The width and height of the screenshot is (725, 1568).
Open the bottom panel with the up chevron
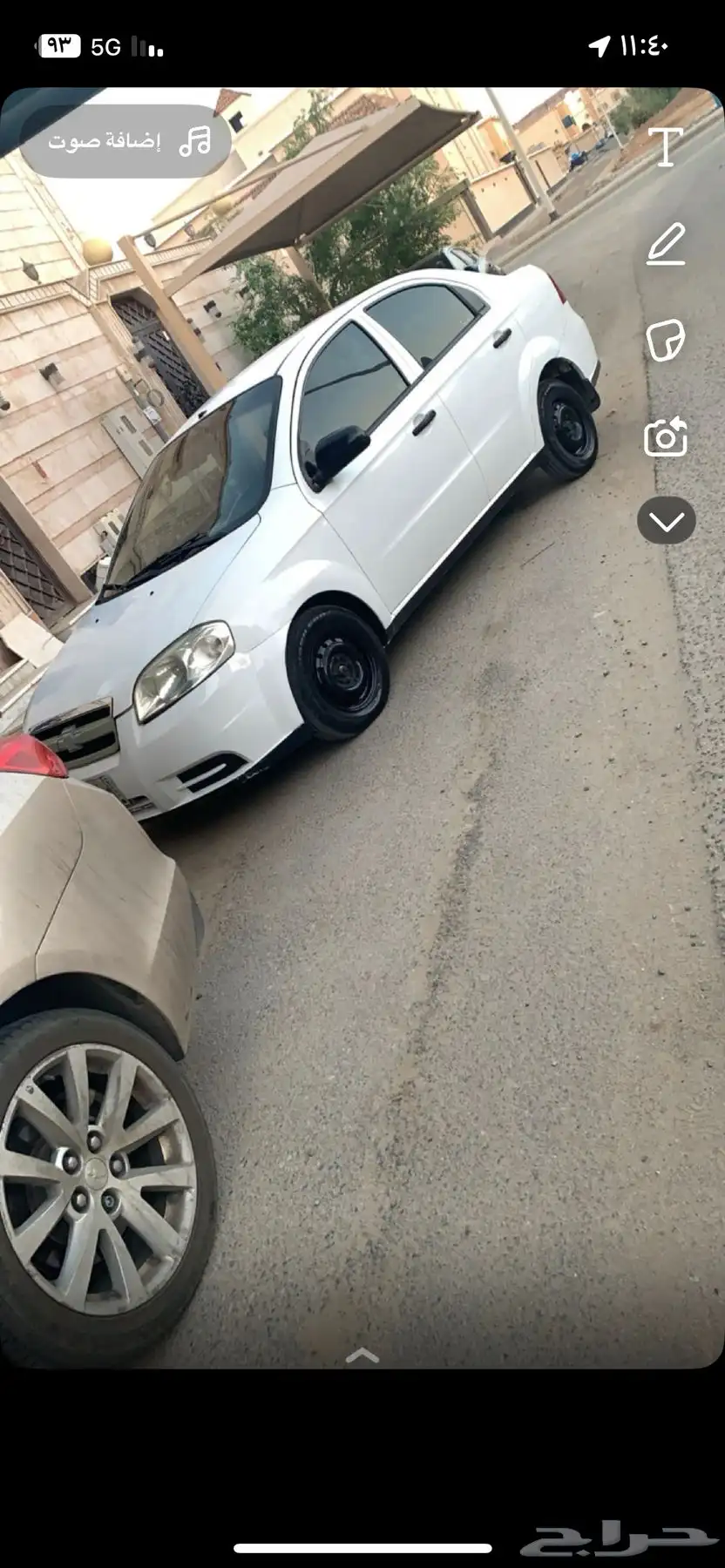[x=362, y=1355]
